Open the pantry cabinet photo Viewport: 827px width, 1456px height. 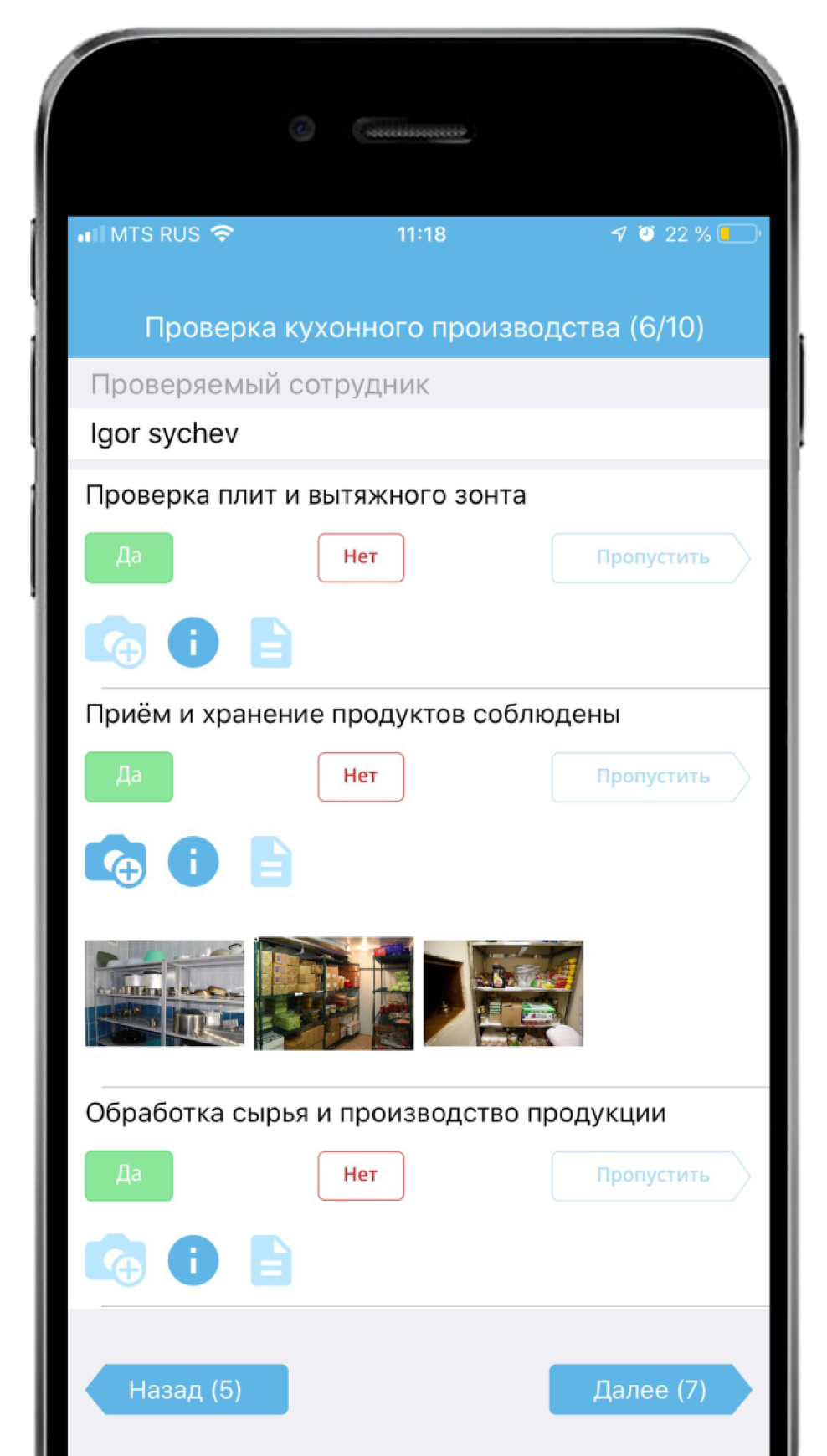503,993
